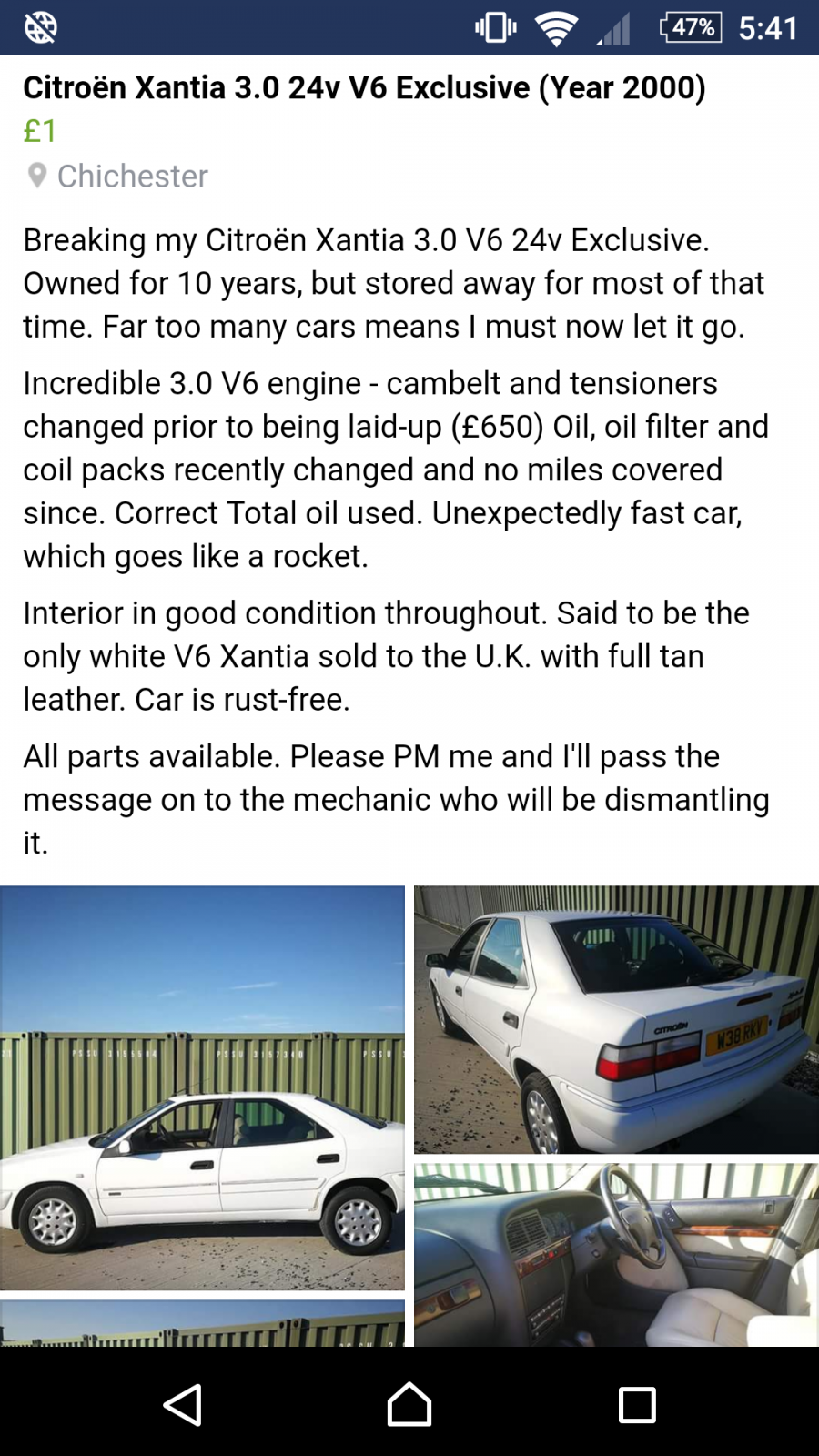819x1456 pixels.
Task: View the dashboard interior photo
Action: 616,1255
